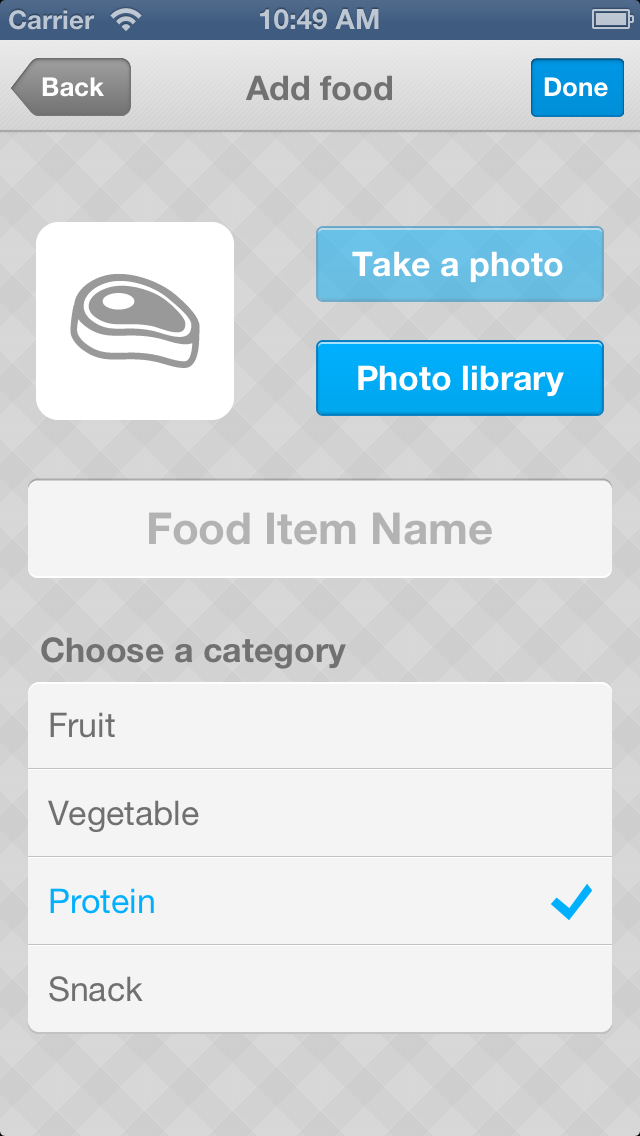Select the Fruit category
Viewport: 640px width, 1136px height.
(x=320, y=725)
